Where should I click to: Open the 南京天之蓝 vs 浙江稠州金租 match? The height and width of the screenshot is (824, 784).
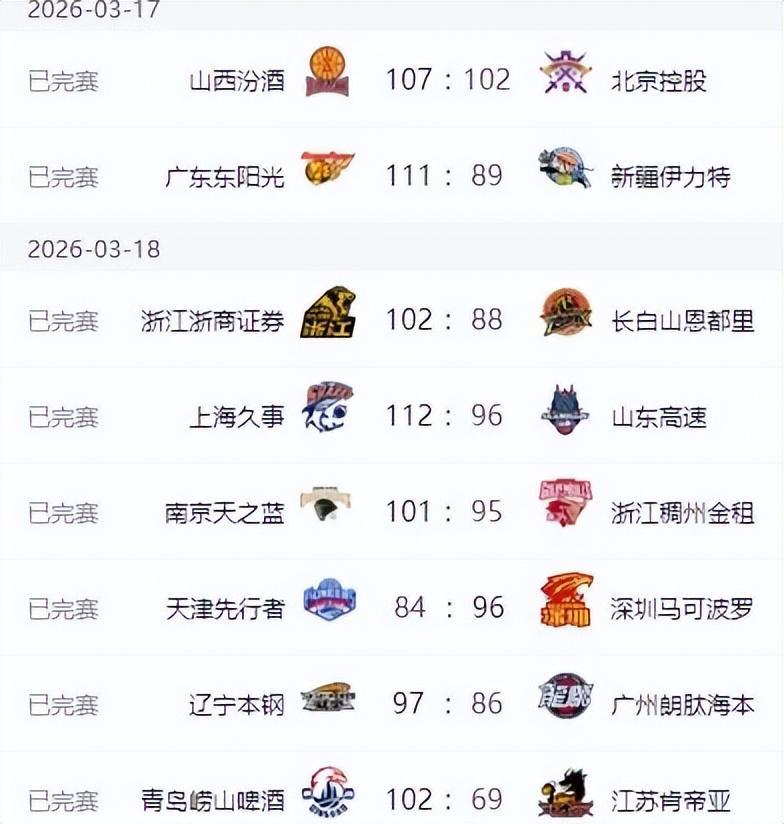446,512
